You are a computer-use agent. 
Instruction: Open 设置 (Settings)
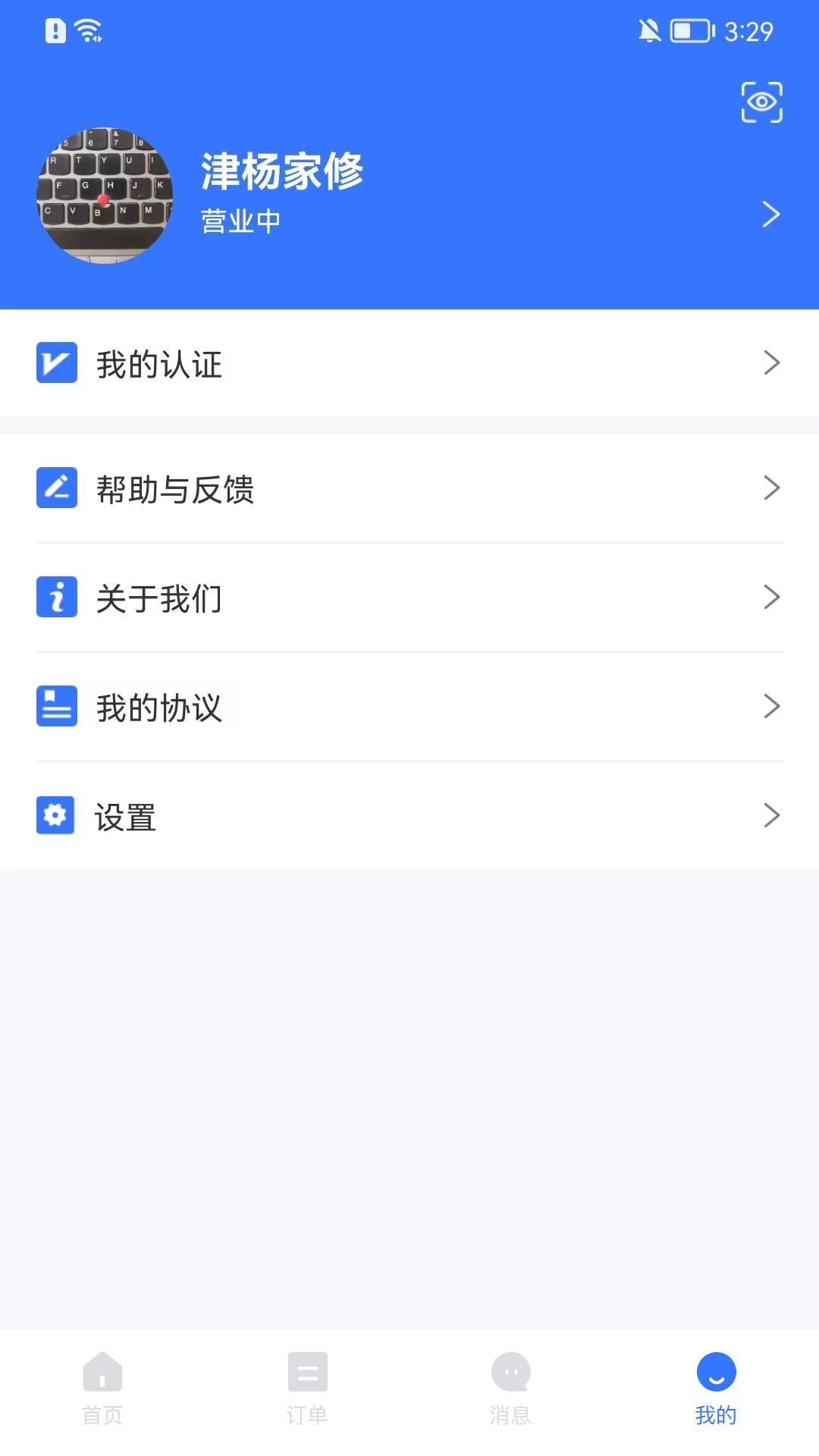click(x=409, y=816)
